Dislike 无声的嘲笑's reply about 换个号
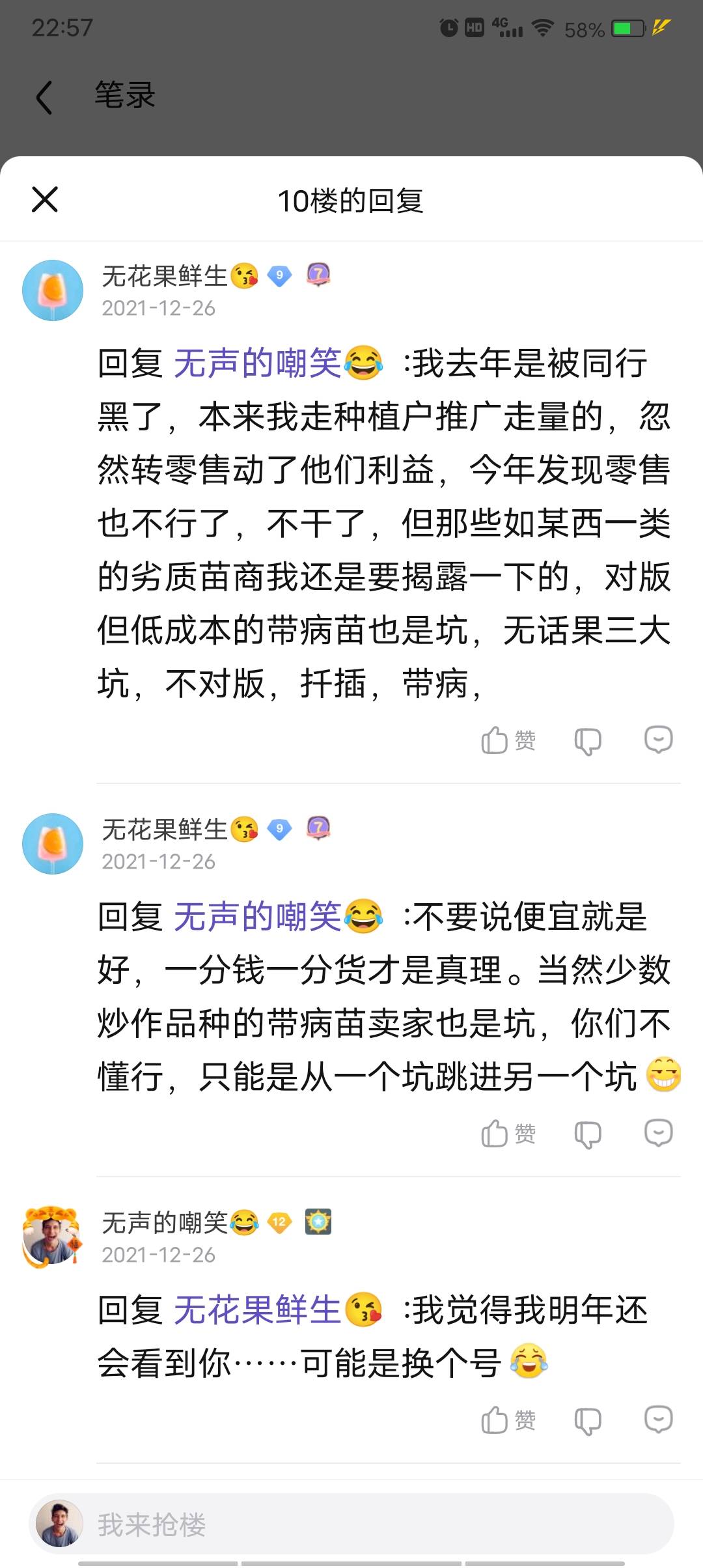The width and height of the screenshot is (703, 1568). [588, 1421]
